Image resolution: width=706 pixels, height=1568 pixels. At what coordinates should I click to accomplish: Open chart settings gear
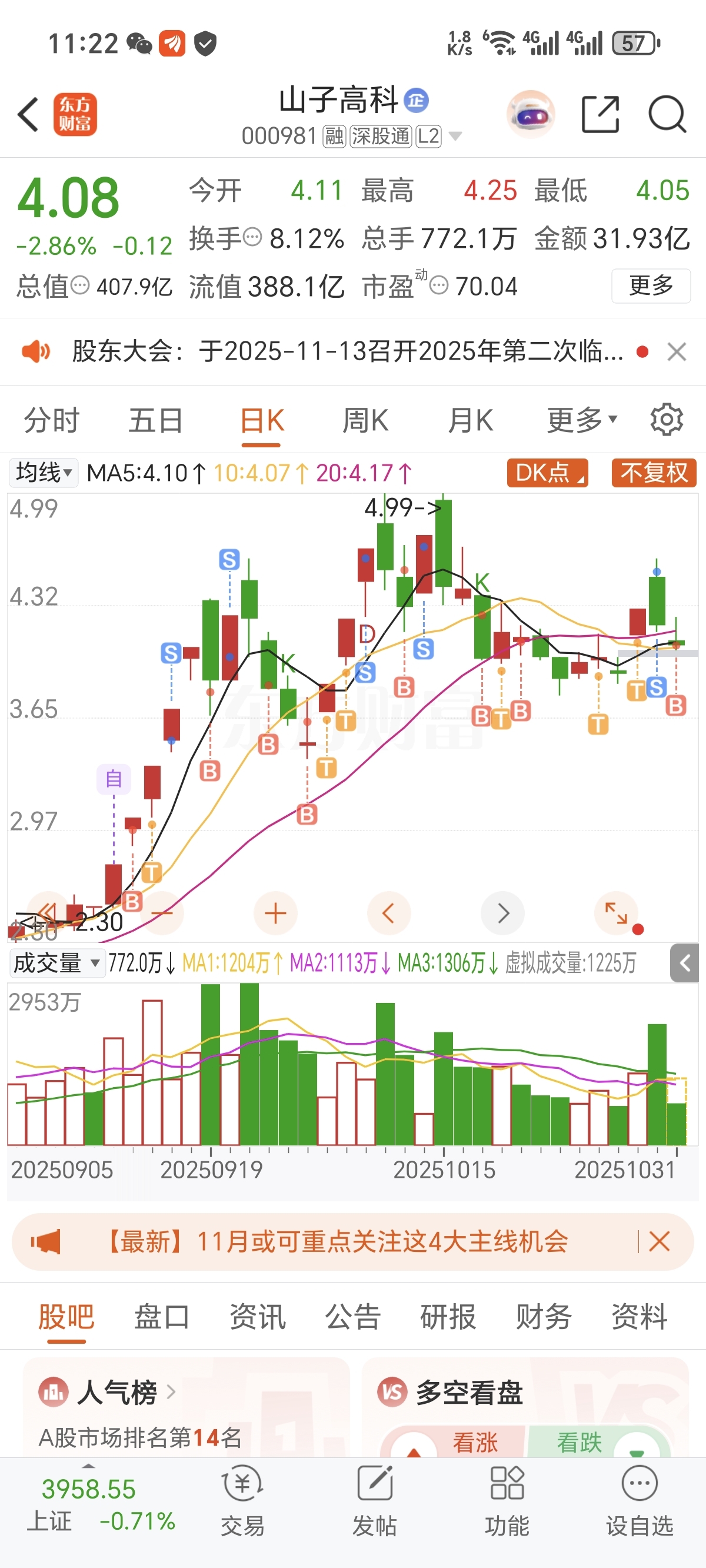point(667,420)
